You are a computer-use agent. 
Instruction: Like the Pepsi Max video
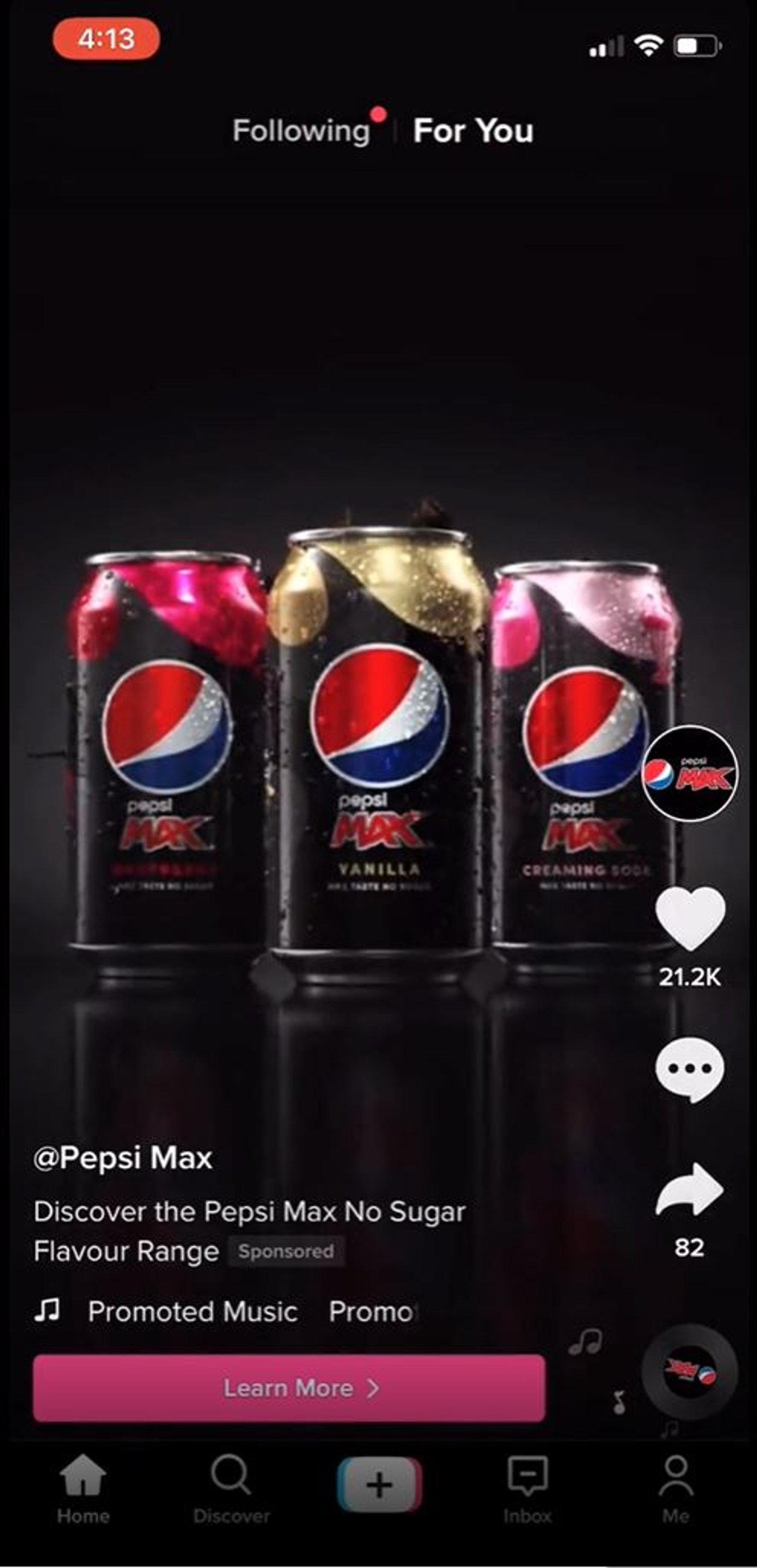tap(690, 918)
